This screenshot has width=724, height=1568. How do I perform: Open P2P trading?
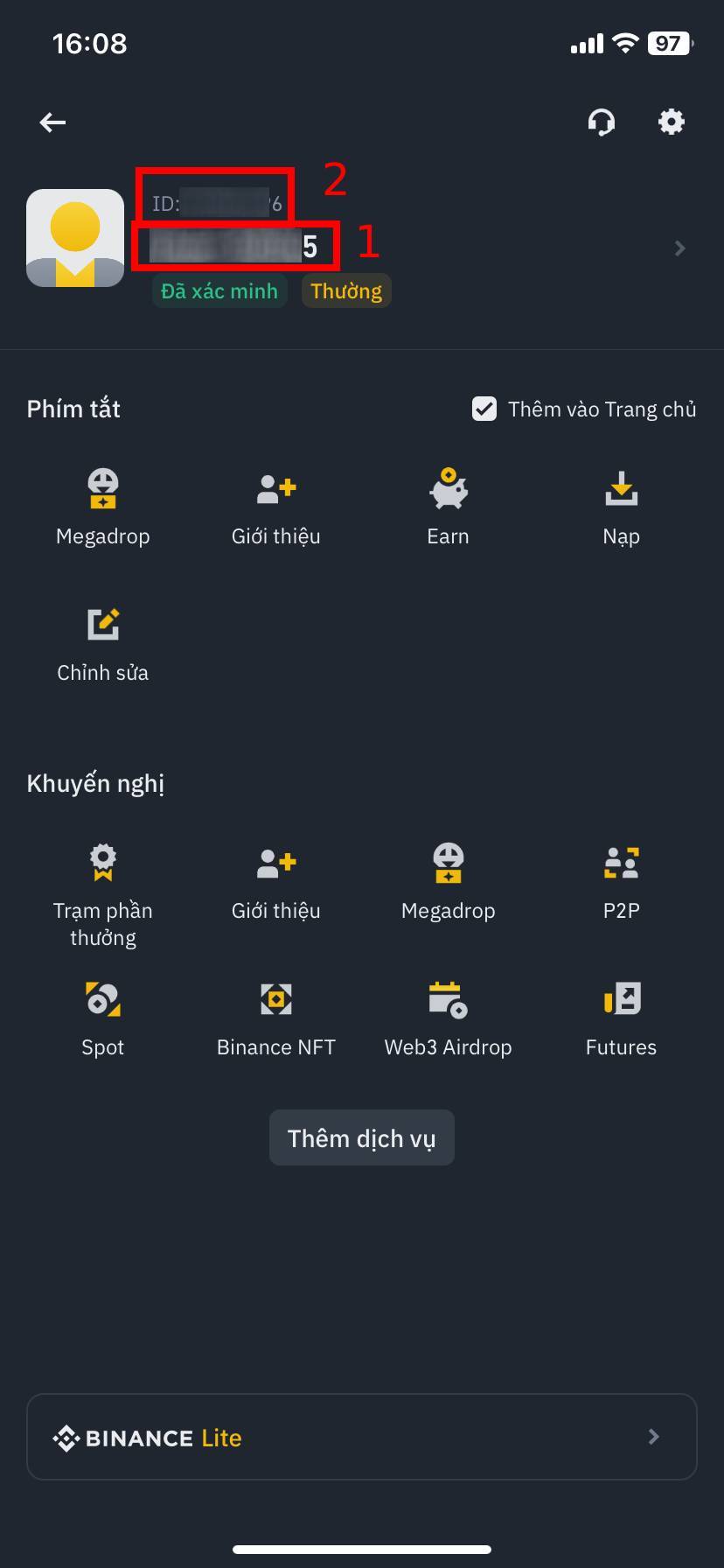tap(621, 883)
